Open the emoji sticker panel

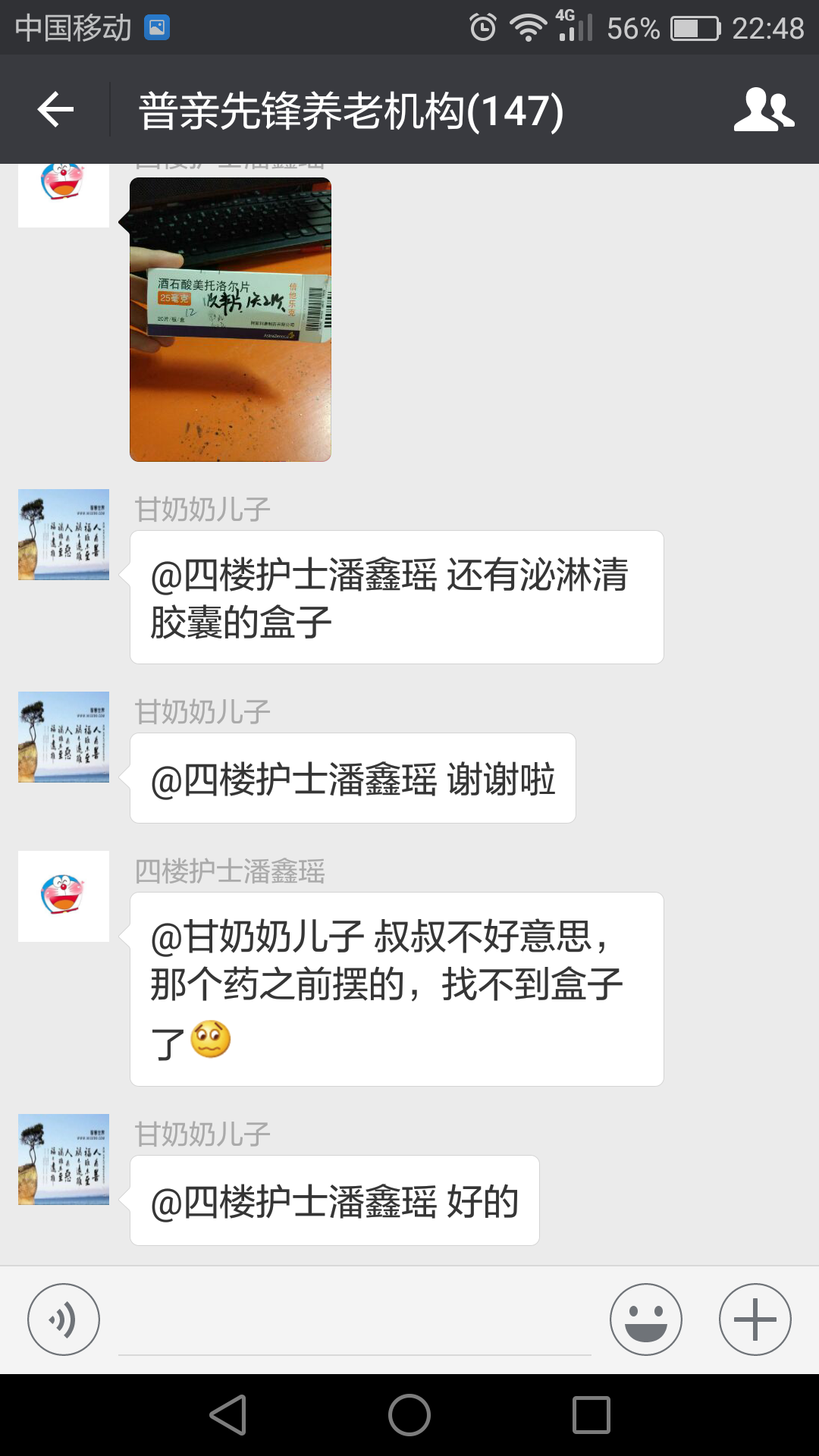tap(645, 1319)
